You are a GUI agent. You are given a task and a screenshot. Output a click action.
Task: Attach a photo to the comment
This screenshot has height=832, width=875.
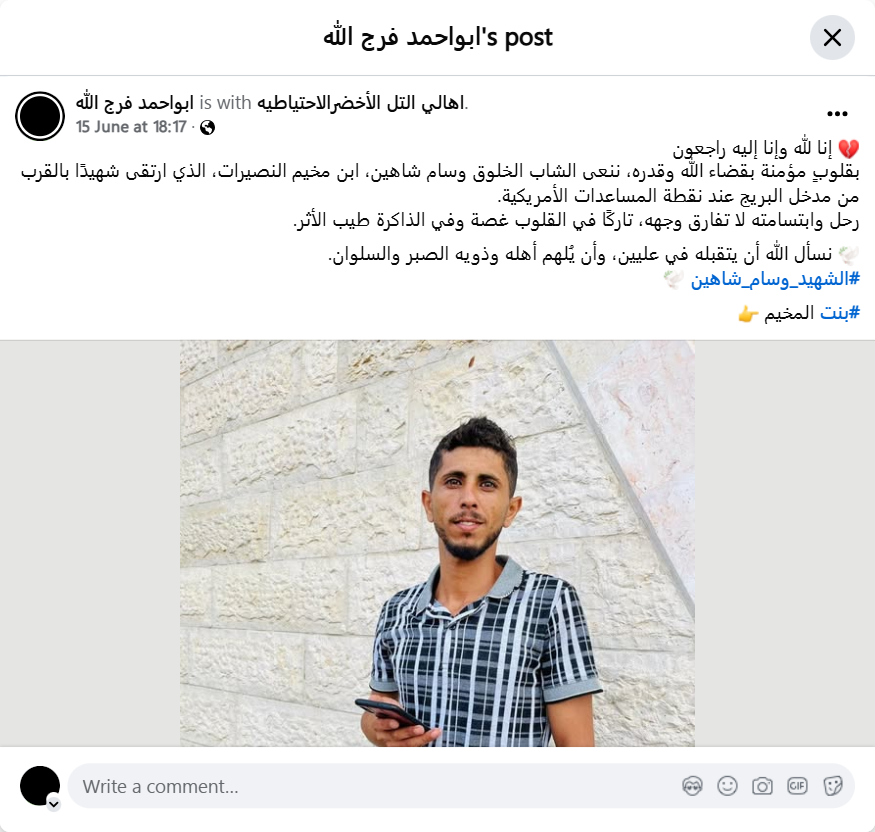762,786
